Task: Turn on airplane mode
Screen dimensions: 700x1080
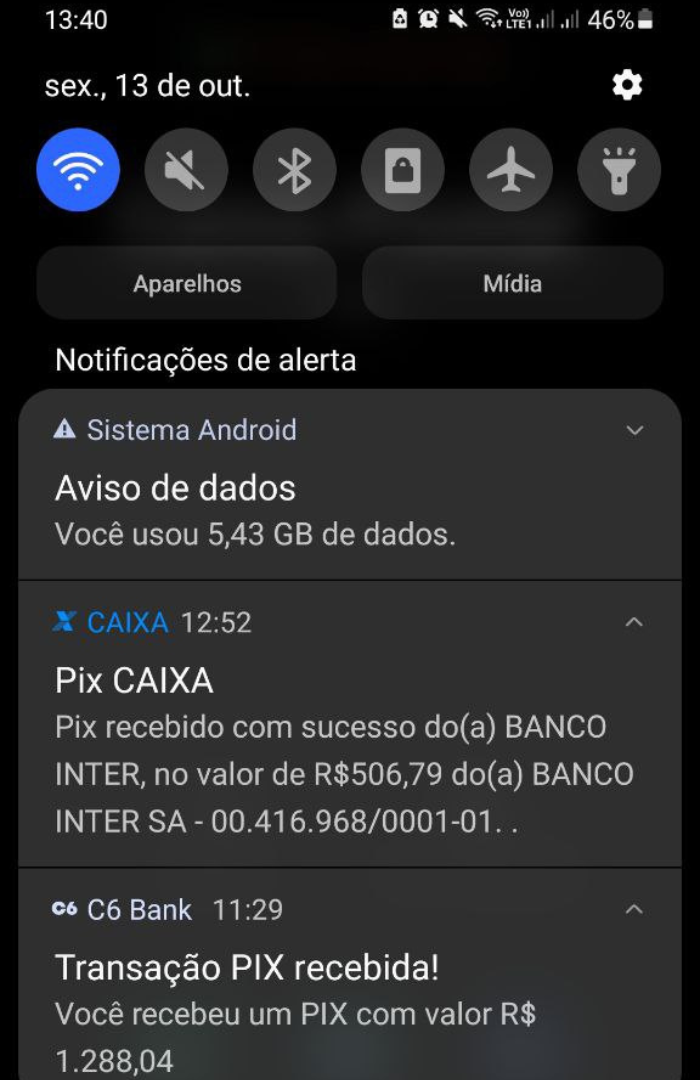Action: click(511, 171)
